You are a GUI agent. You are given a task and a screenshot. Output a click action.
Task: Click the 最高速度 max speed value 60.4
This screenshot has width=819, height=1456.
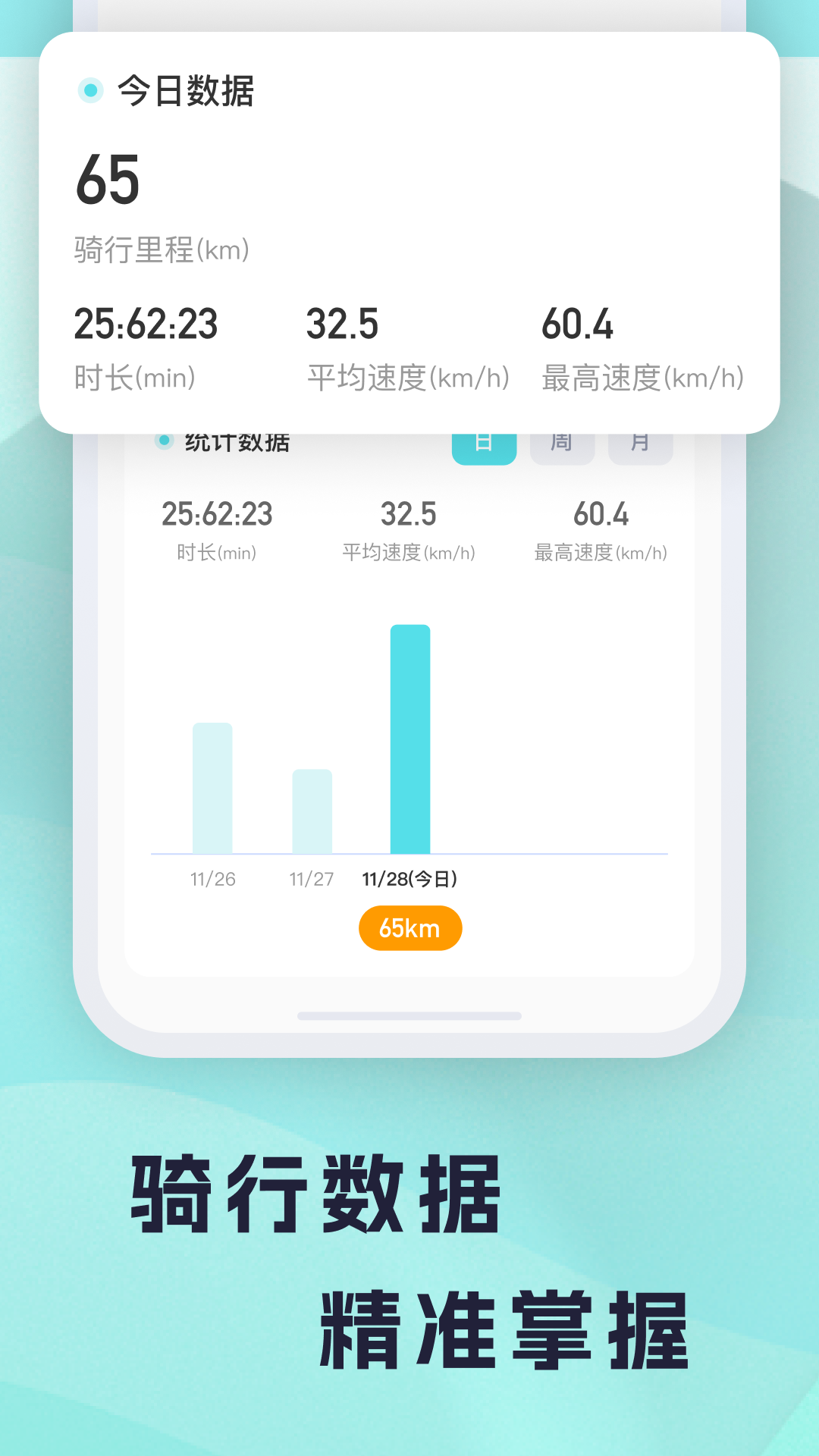tap(579, 325)
